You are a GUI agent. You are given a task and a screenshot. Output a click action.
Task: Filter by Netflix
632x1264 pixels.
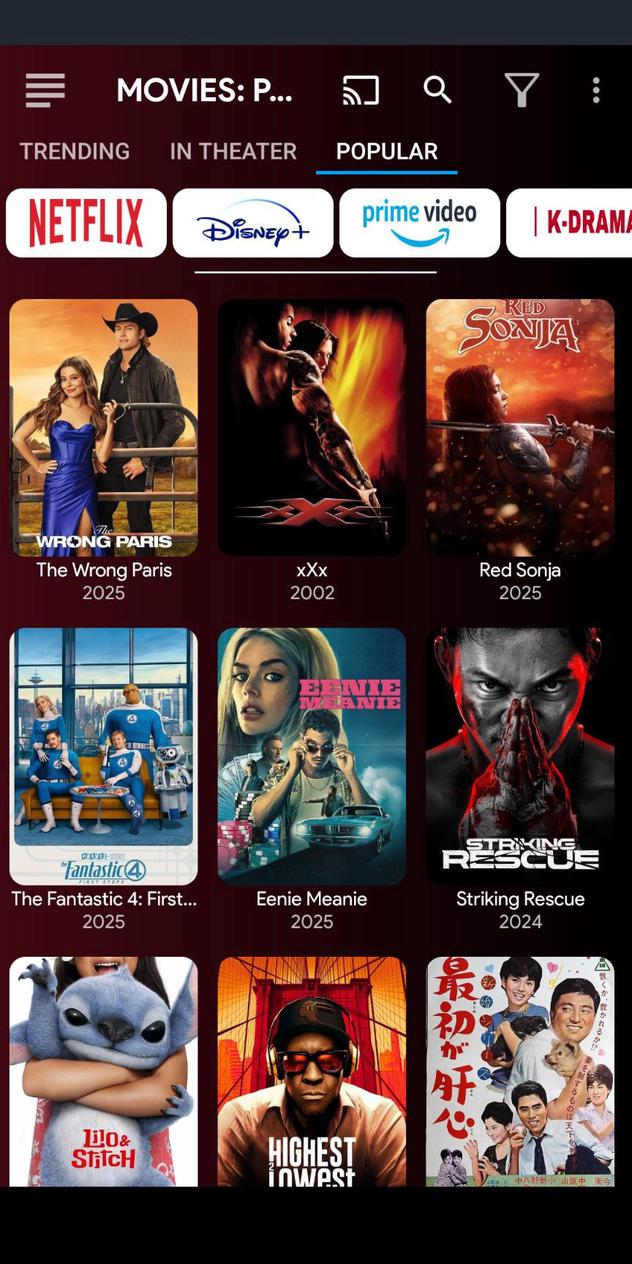pyautogui.click(x=86, y=223)
